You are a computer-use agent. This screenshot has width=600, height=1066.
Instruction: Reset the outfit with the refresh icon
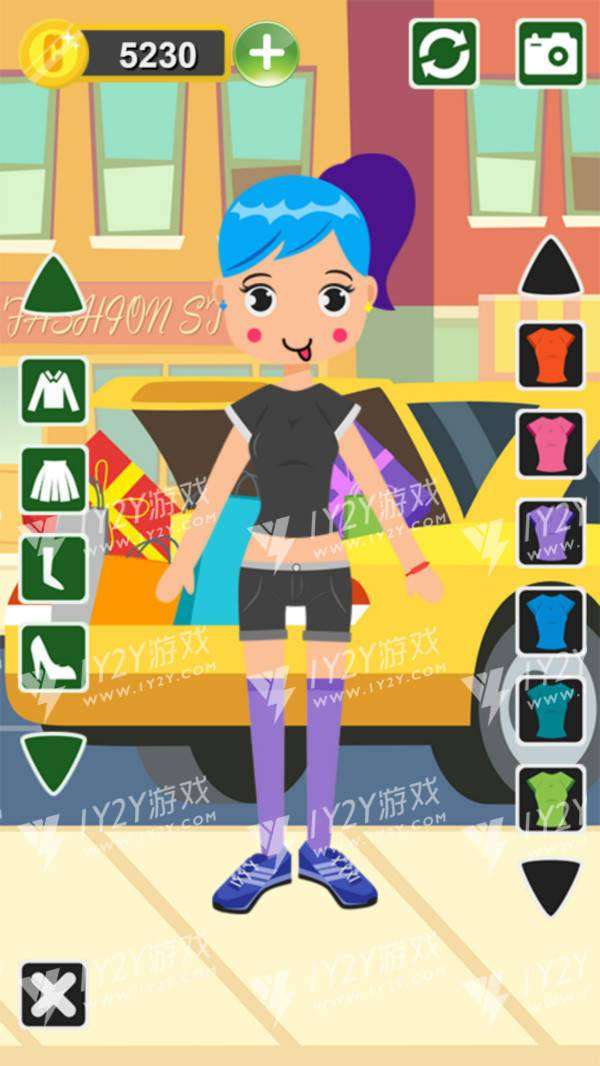[444, 54]
